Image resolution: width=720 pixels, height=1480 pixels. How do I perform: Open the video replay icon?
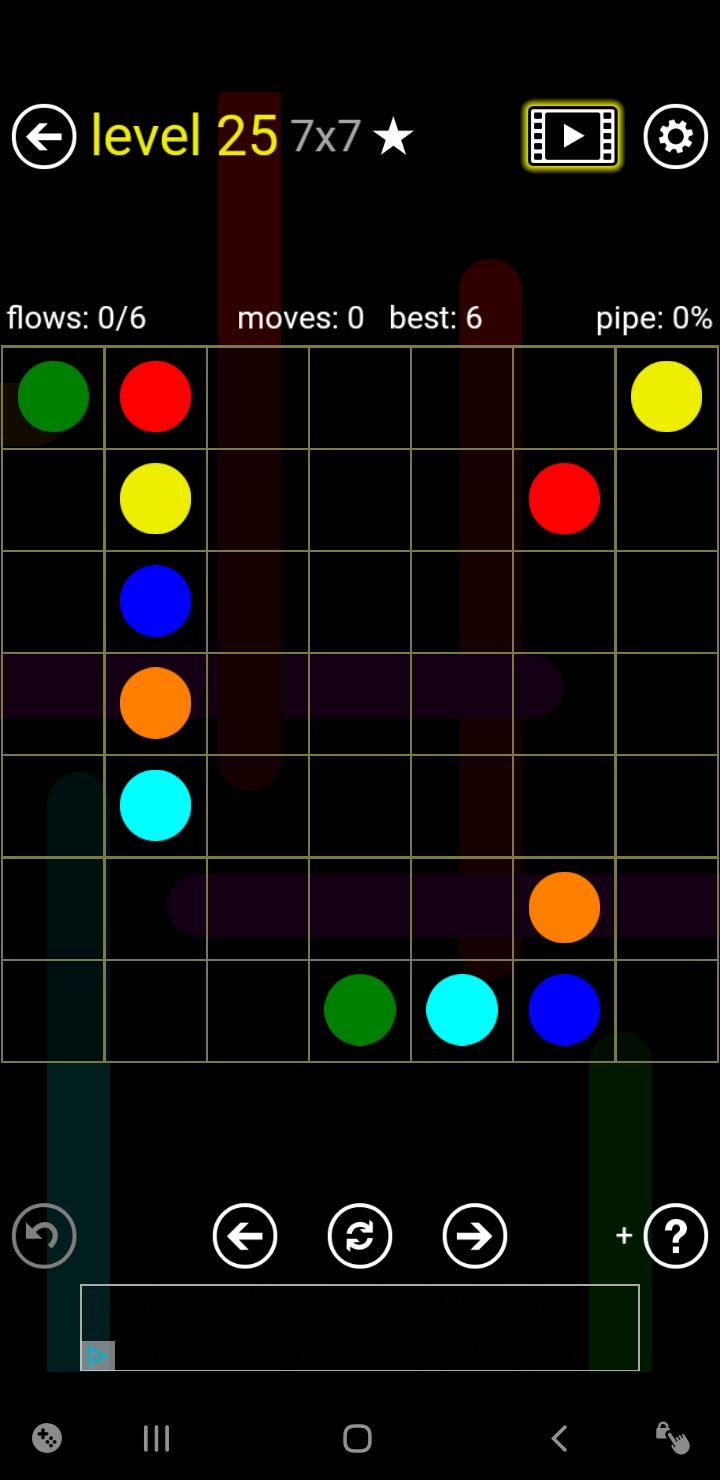click(x=573, y=136)
